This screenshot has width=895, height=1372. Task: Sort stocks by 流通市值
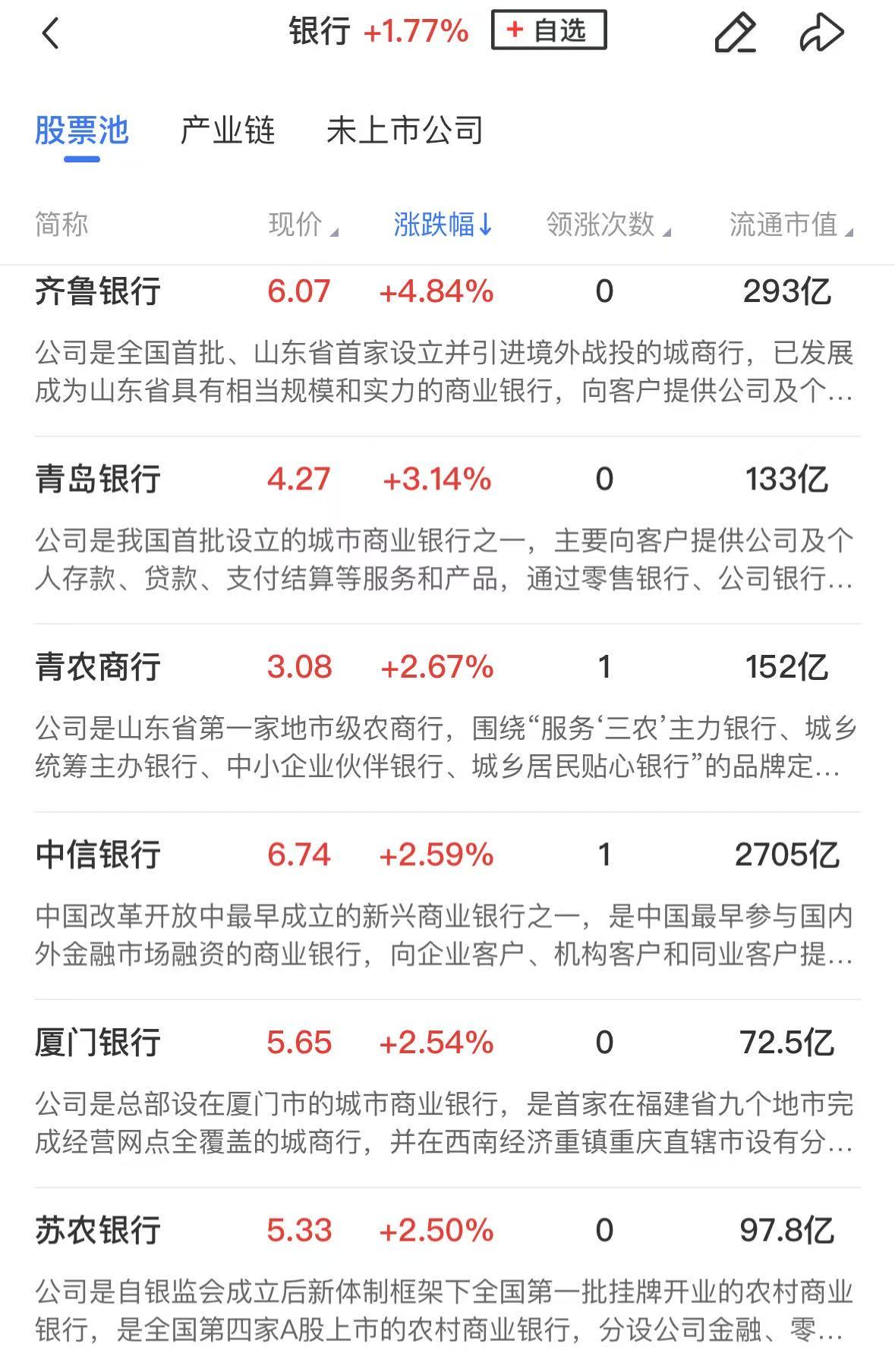790,225
